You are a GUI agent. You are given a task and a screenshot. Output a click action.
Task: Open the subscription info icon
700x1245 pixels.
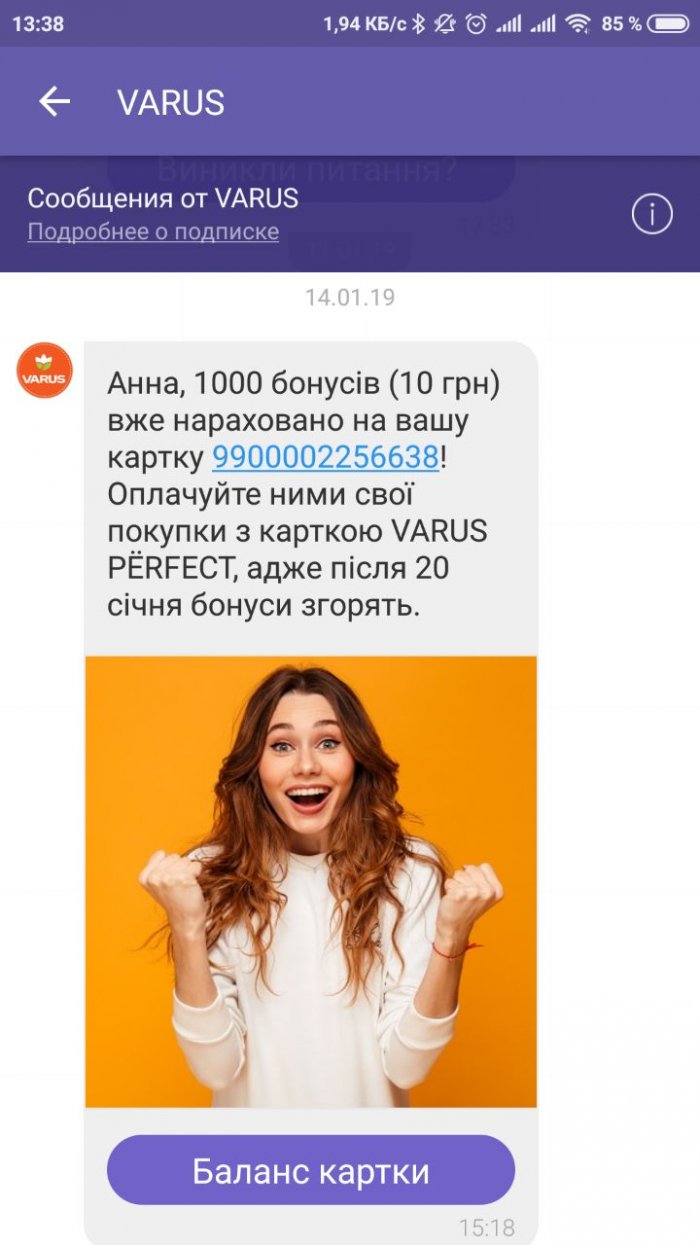pyautogui.click(x=652, y=214)
